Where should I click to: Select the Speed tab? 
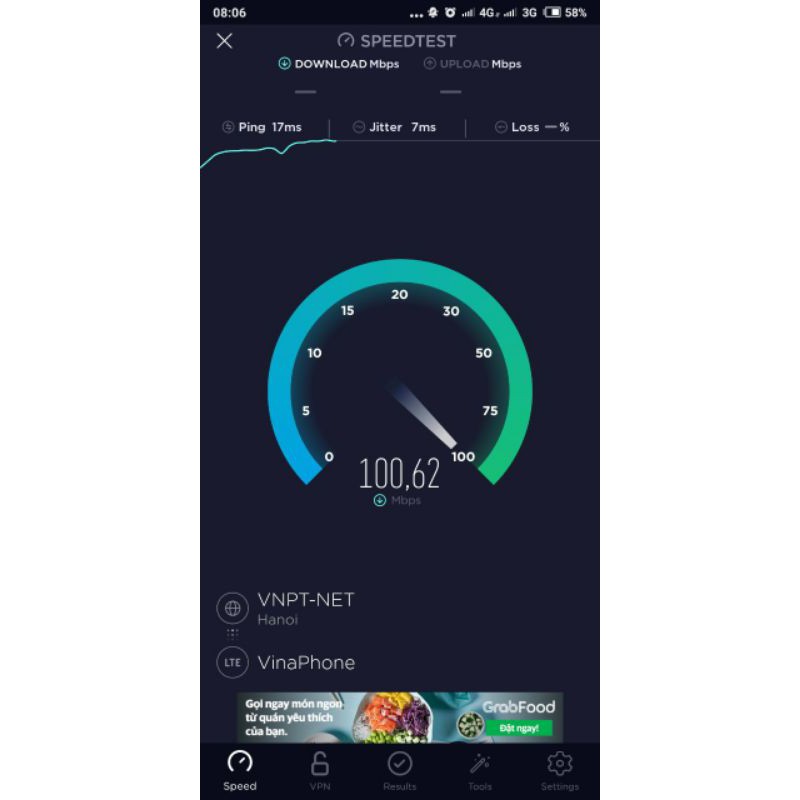point(240,770)
